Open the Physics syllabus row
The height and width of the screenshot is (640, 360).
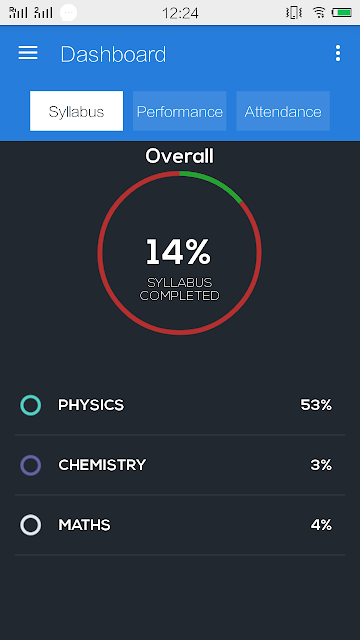point(180,405)
